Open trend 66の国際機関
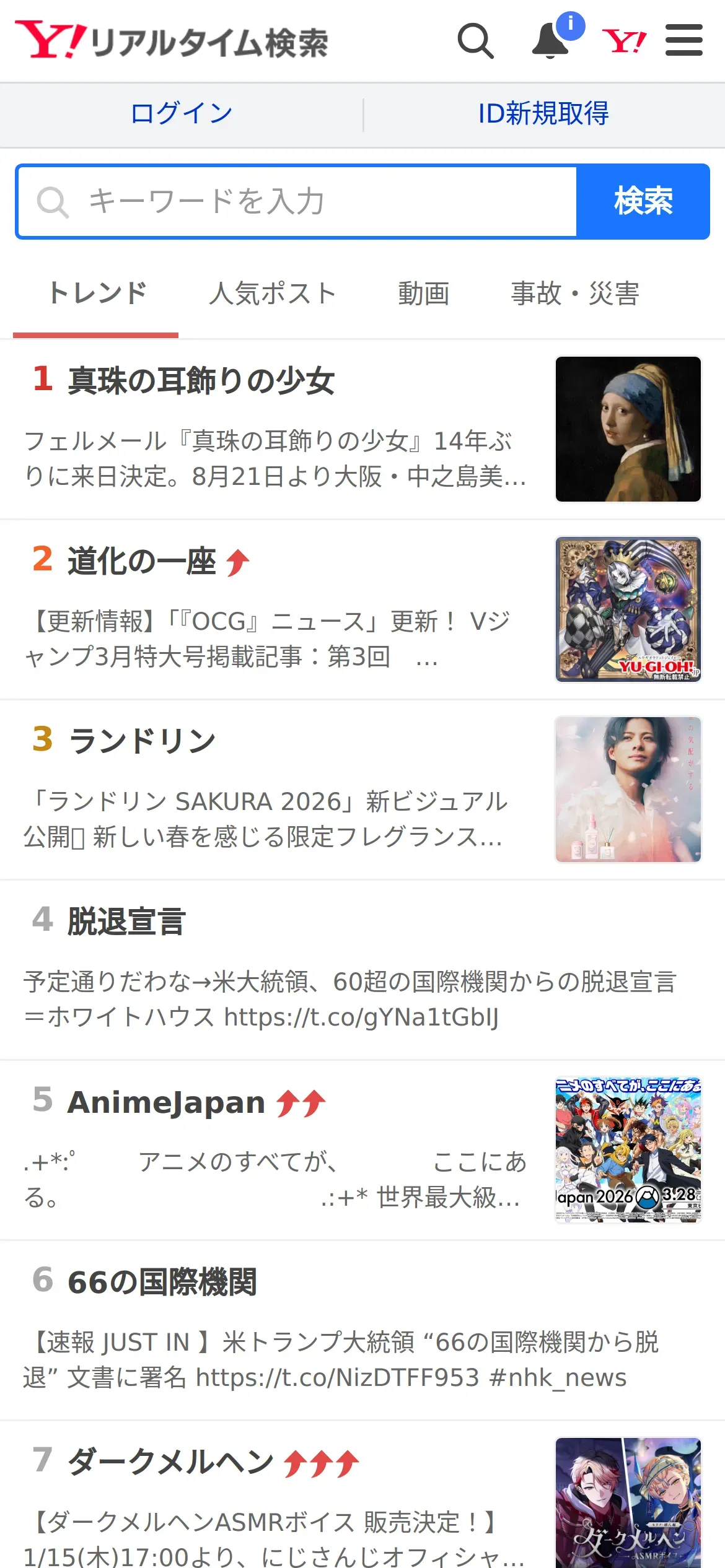Screen dimensions: 725x1568 click(x=162, y=1282)
